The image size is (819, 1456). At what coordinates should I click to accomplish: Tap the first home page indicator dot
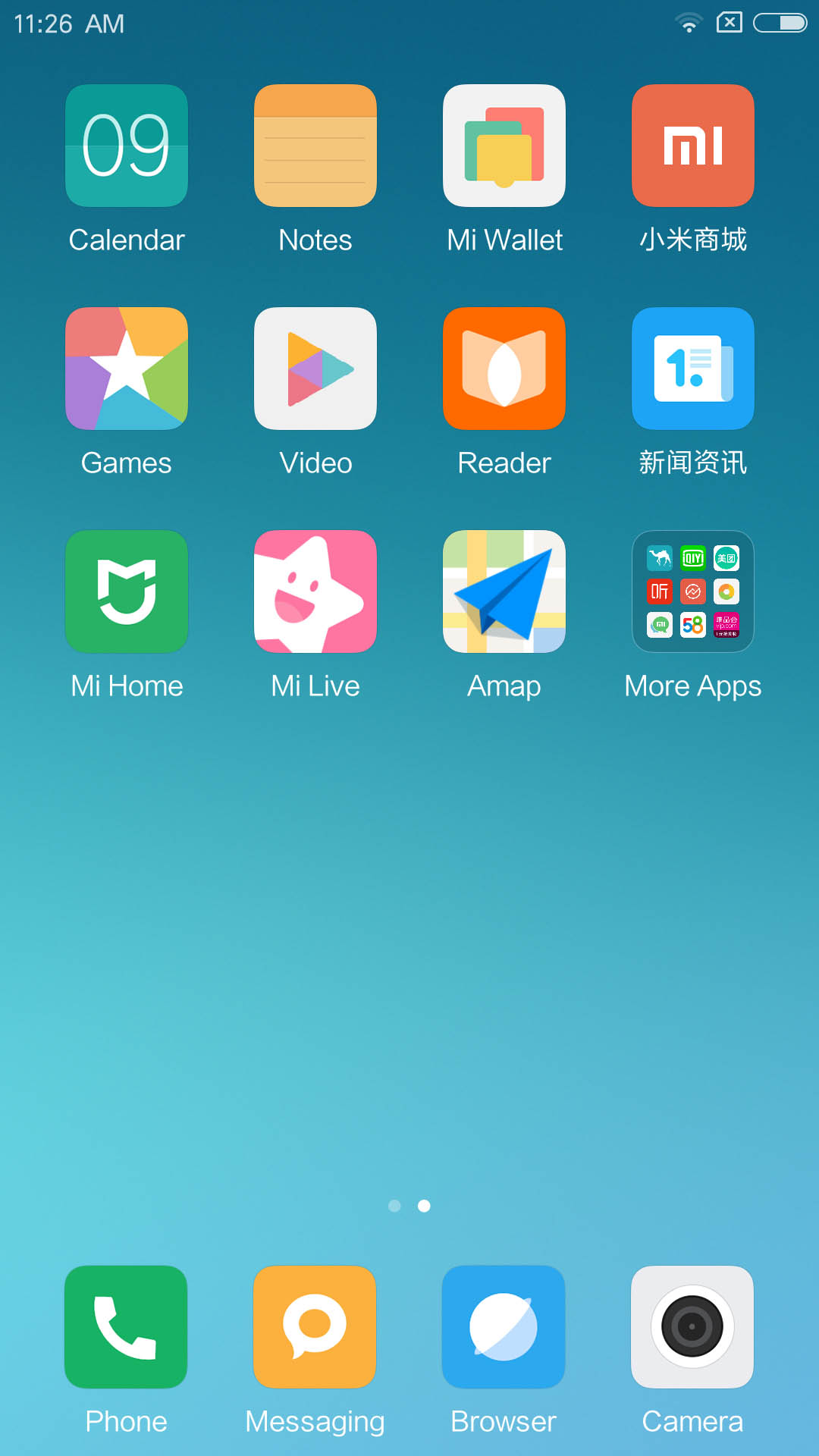(394, 1206)
